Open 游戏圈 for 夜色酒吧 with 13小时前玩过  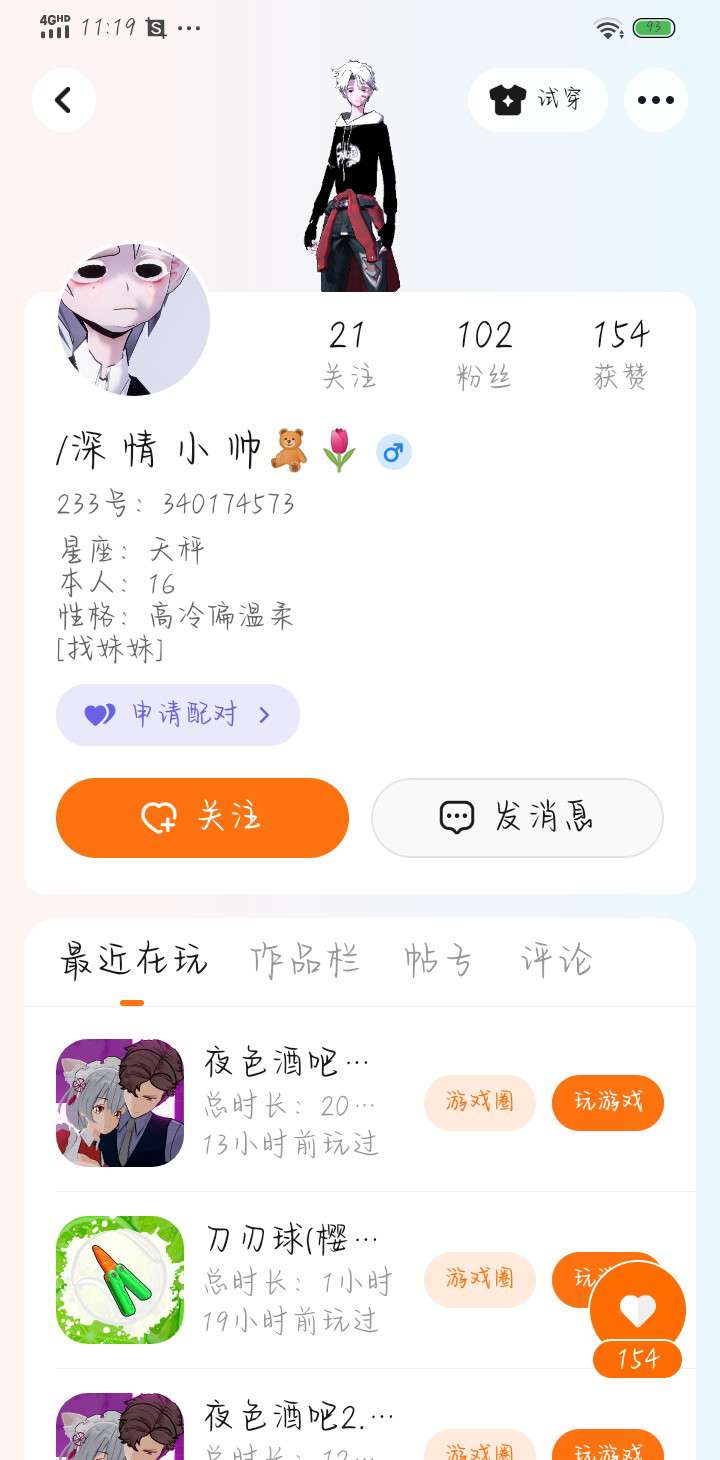tap(479, 1102)
